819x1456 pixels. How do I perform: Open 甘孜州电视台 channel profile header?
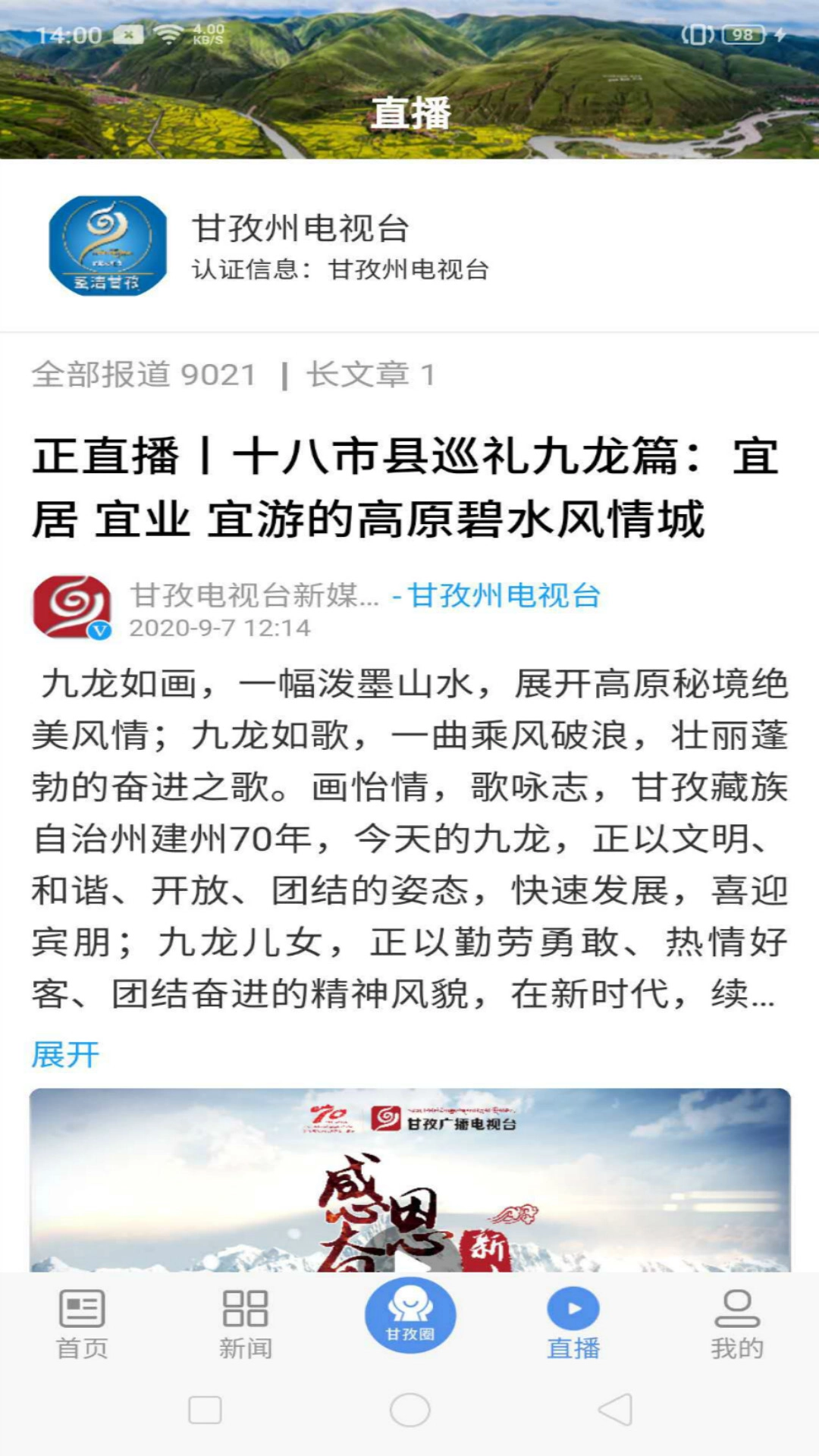click(300, 246)
